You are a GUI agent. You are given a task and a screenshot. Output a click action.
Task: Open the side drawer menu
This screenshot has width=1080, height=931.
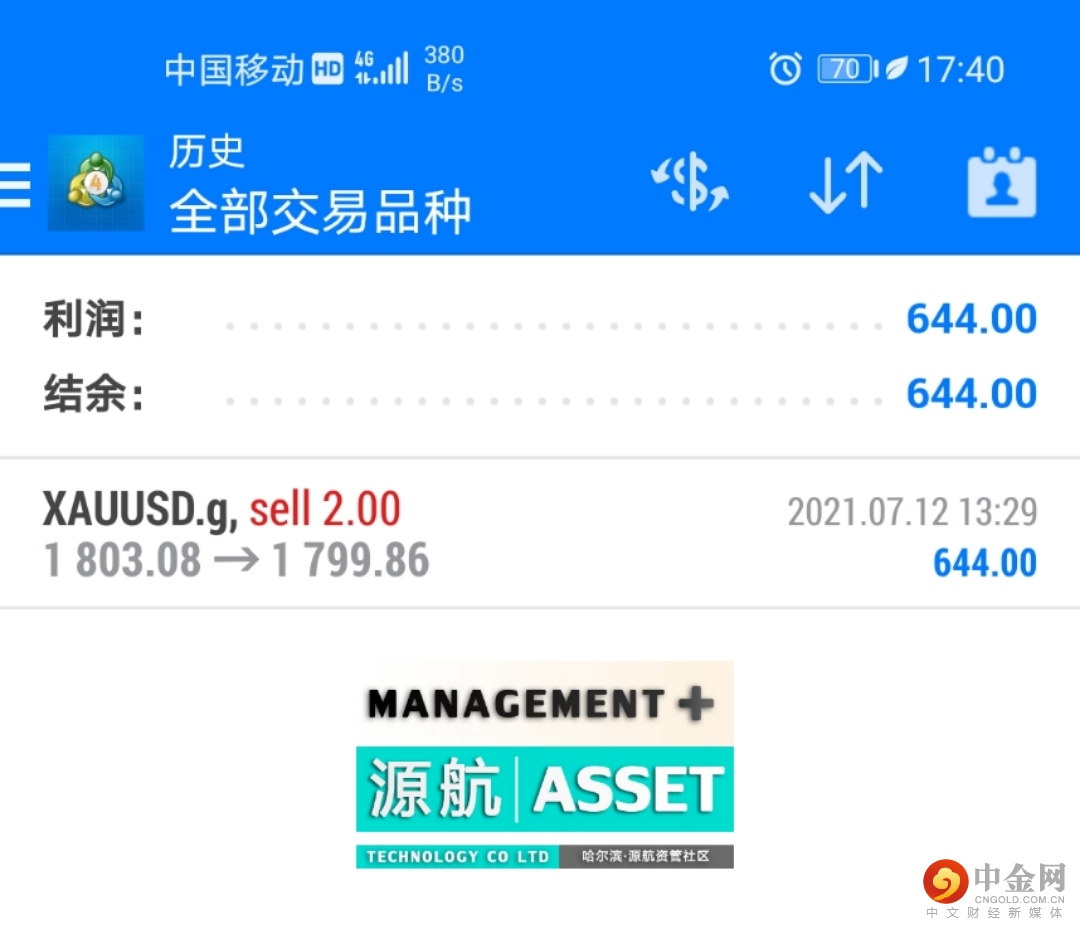pyautogui.click(x=16, y=185)
